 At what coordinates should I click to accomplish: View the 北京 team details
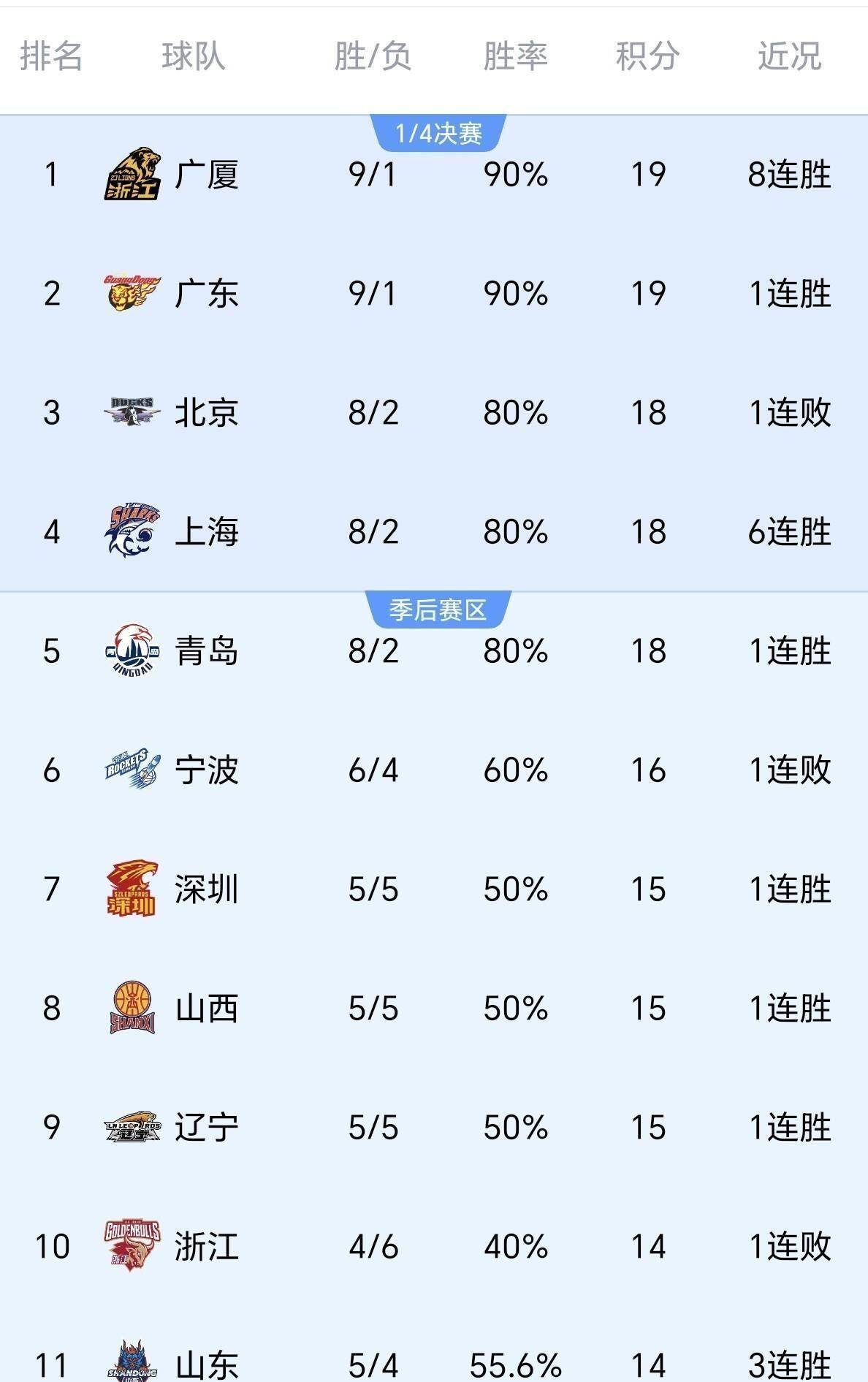(x=207, y=413)
